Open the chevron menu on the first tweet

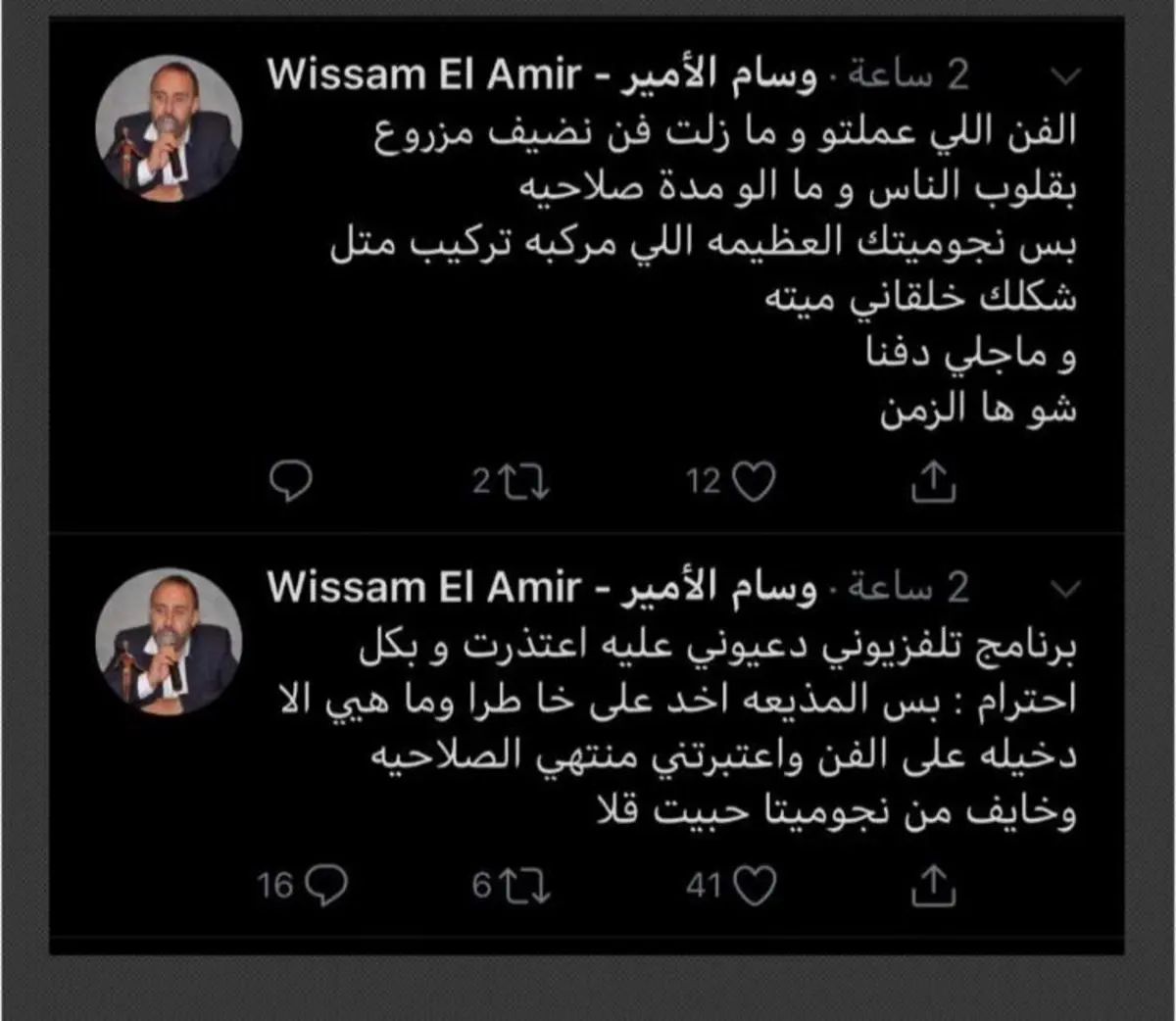pos(1064,76)
